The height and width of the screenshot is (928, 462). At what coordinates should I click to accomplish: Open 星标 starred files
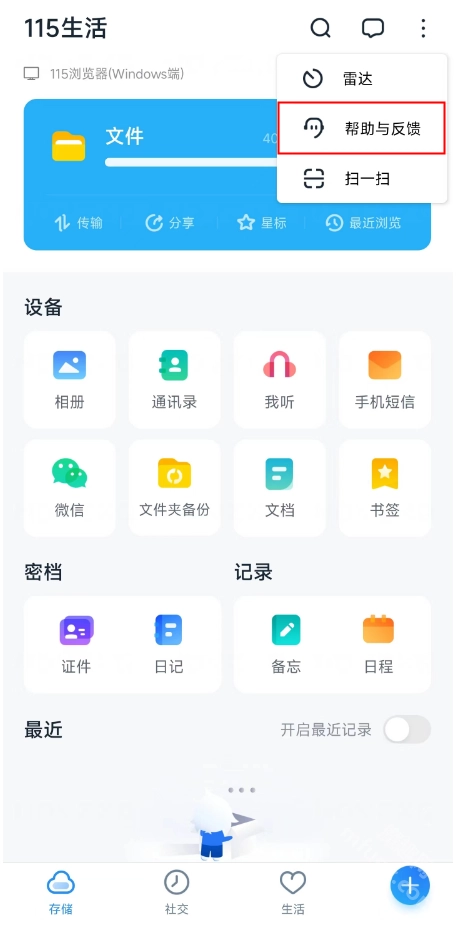[x=261, y=223]
